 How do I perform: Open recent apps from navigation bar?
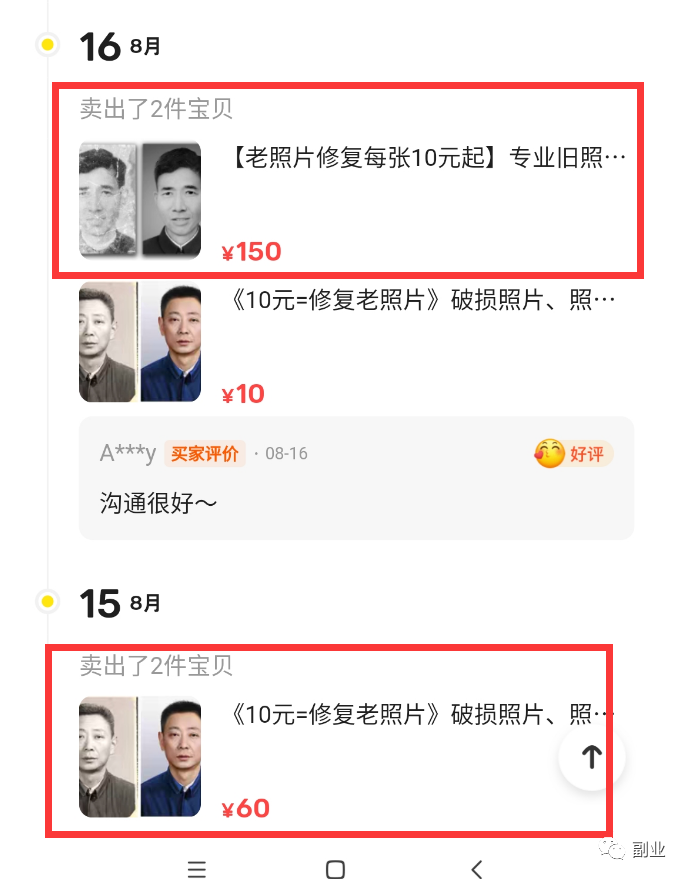[197, 868]
